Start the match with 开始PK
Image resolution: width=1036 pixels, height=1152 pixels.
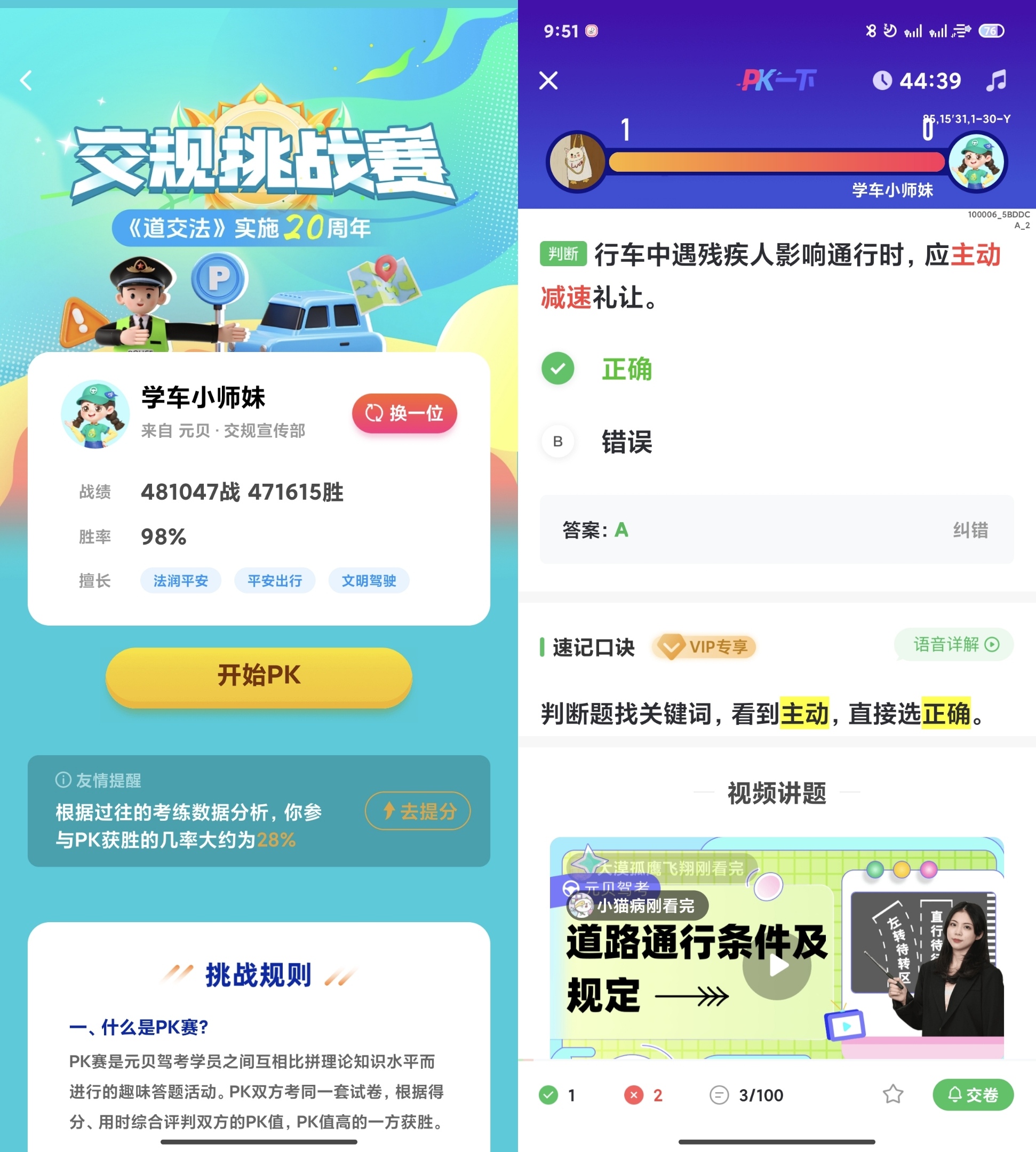click(x=258, y=676)
